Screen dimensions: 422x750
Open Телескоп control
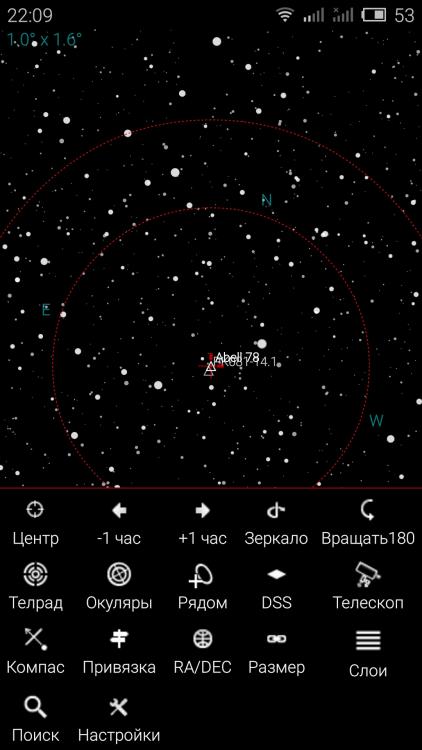coord(367,587)
